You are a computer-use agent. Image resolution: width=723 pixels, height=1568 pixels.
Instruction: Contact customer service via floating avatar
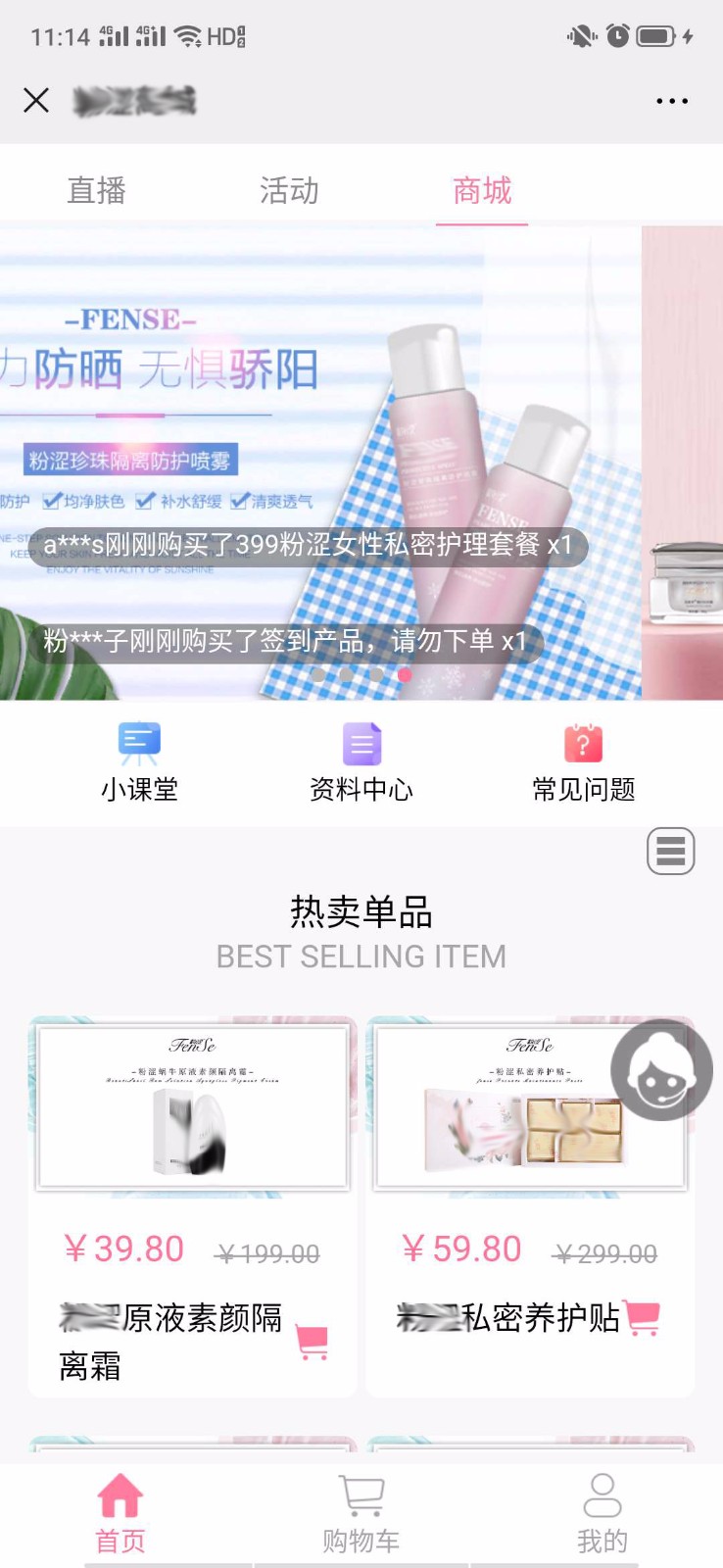(661, 1070)
